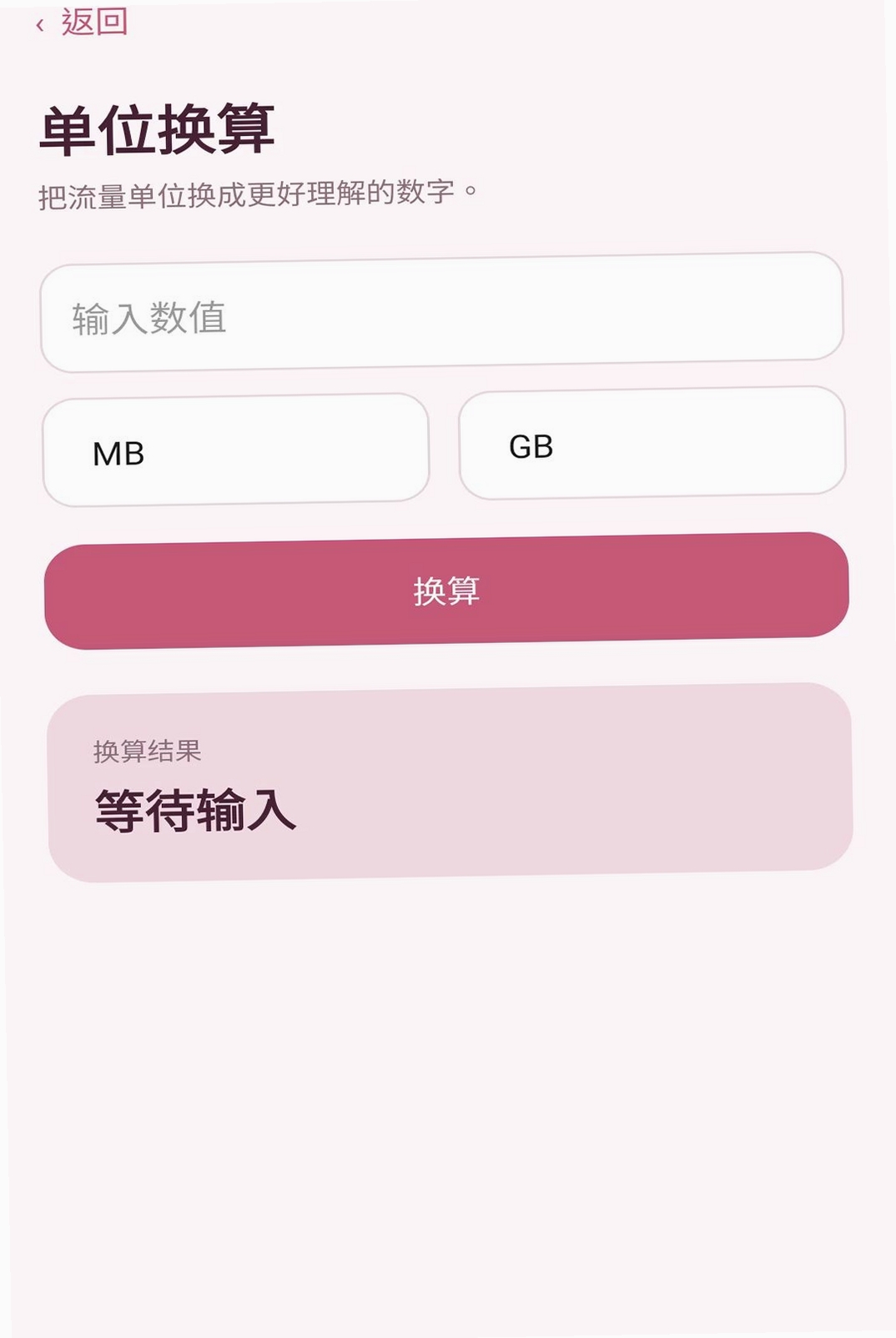Tap the 换算 convert button
Viewport: 896px width, 1338px height.
[446, 591]
